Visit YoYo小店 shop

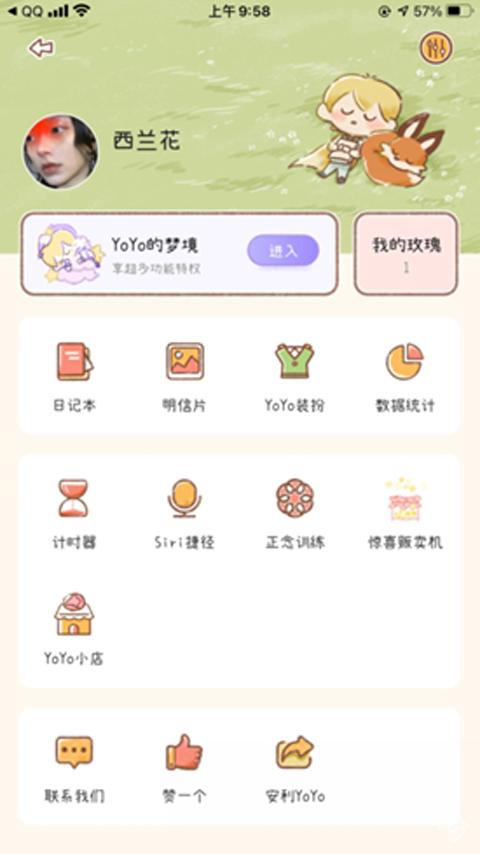(74, 629)
